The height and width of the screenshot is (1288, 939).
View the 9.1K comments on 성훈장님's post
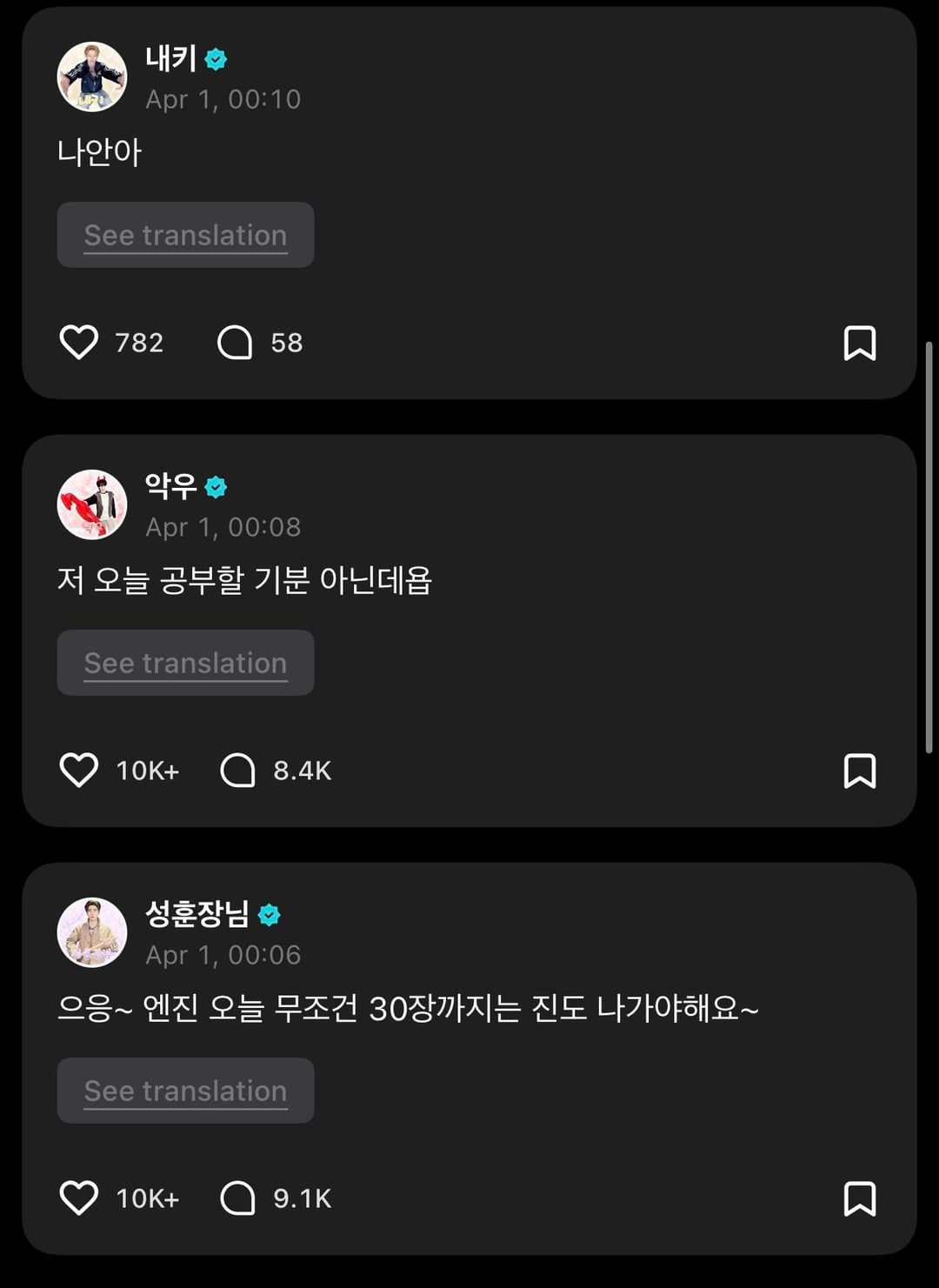238,1198
